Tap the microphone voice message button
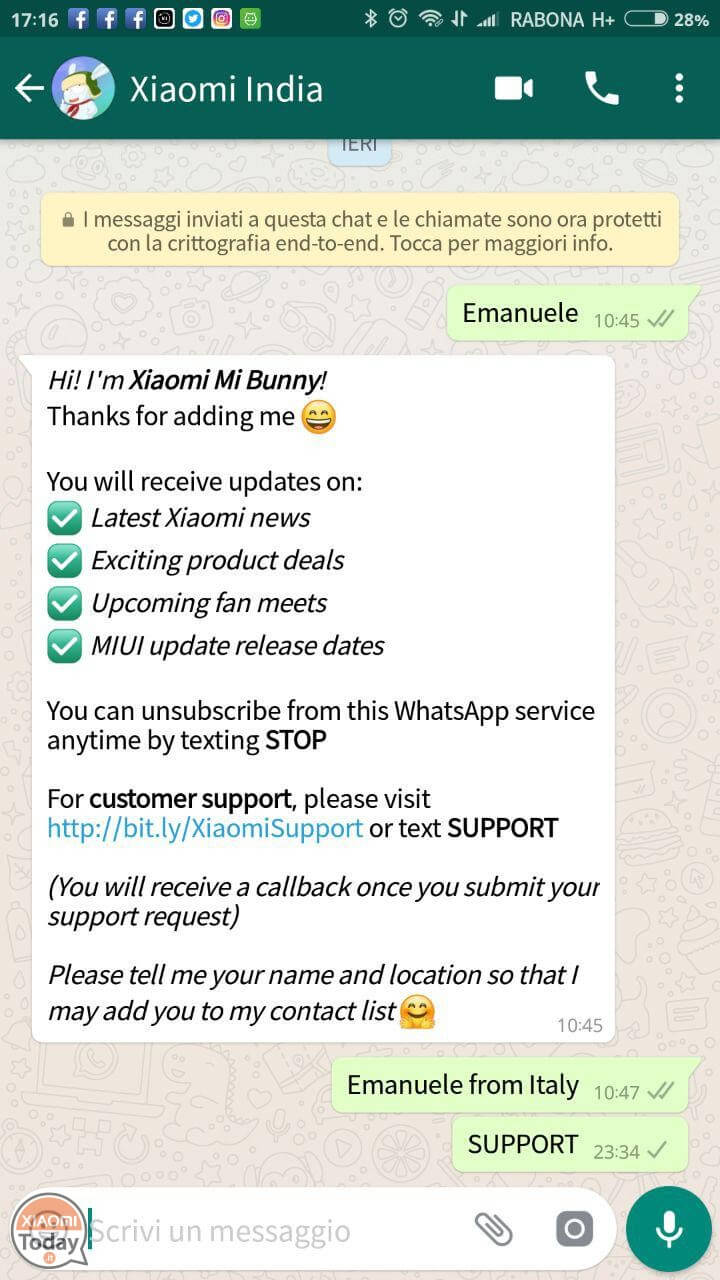 coord(669,1229)
